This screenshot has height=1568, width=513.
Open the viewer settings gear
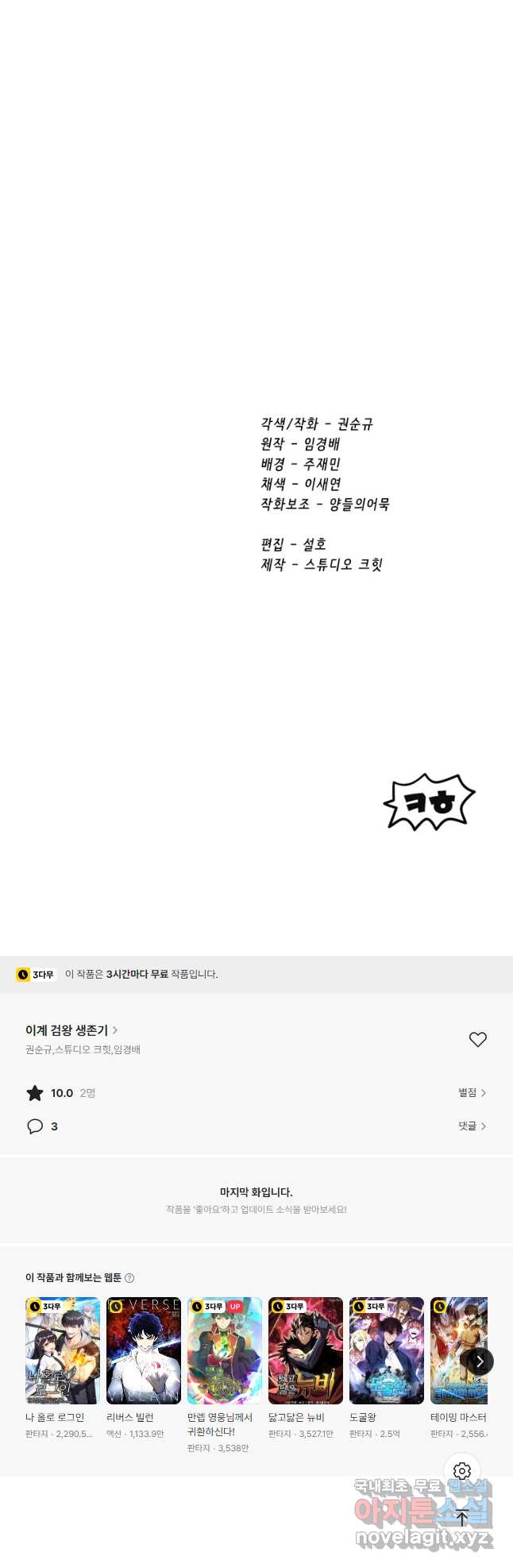coord(462,1471)
